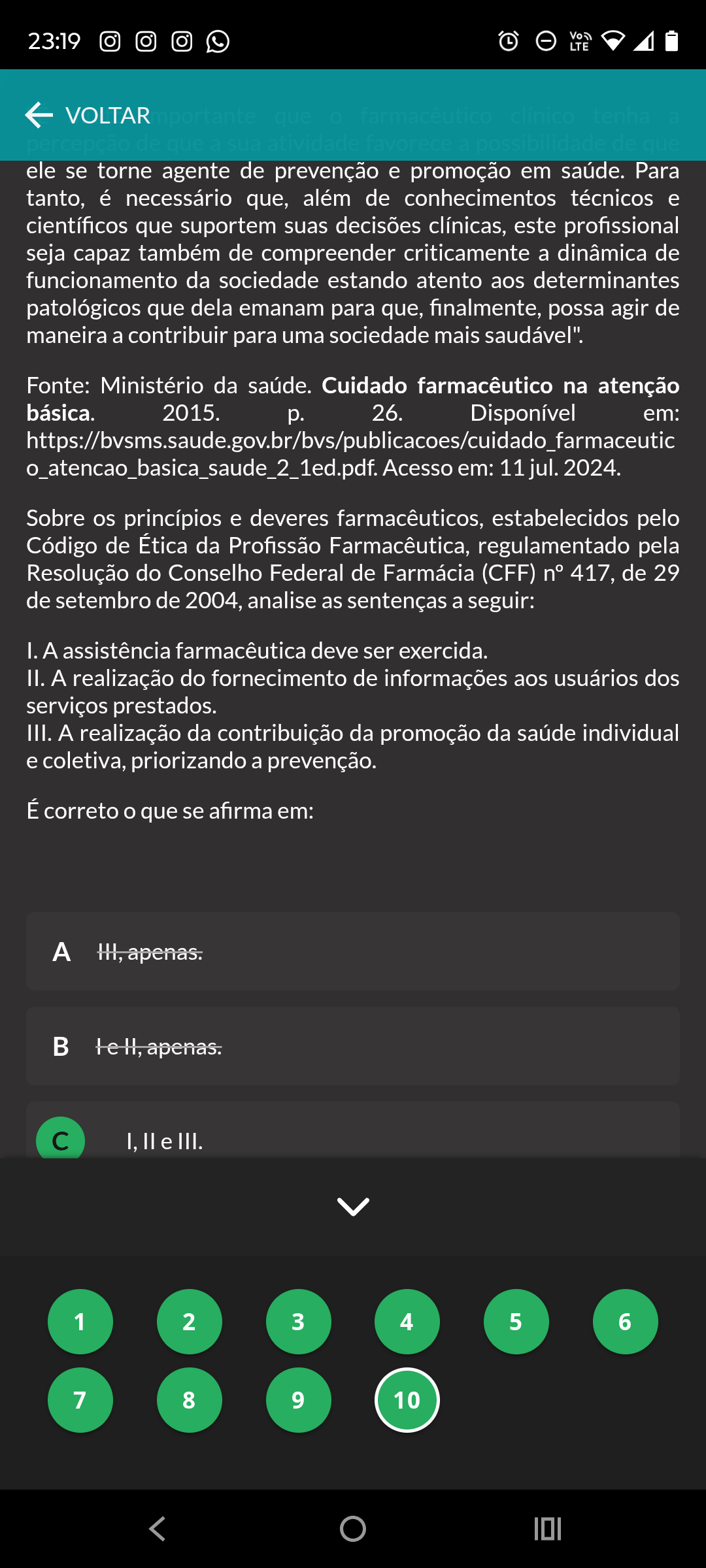Choose answer B: I e II, apenas
The width and height of the screenshot is (706, 1568).
click(x=353, y=1046)
